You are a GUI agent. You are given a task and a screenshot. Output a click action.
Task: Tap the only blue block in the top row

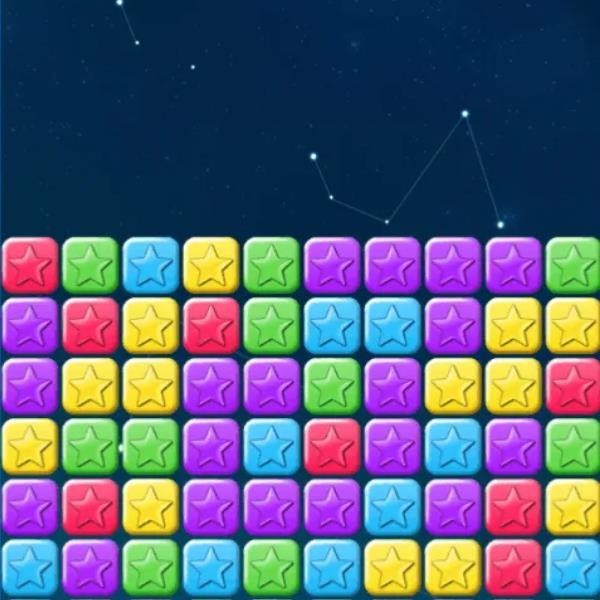click(151, 266)
